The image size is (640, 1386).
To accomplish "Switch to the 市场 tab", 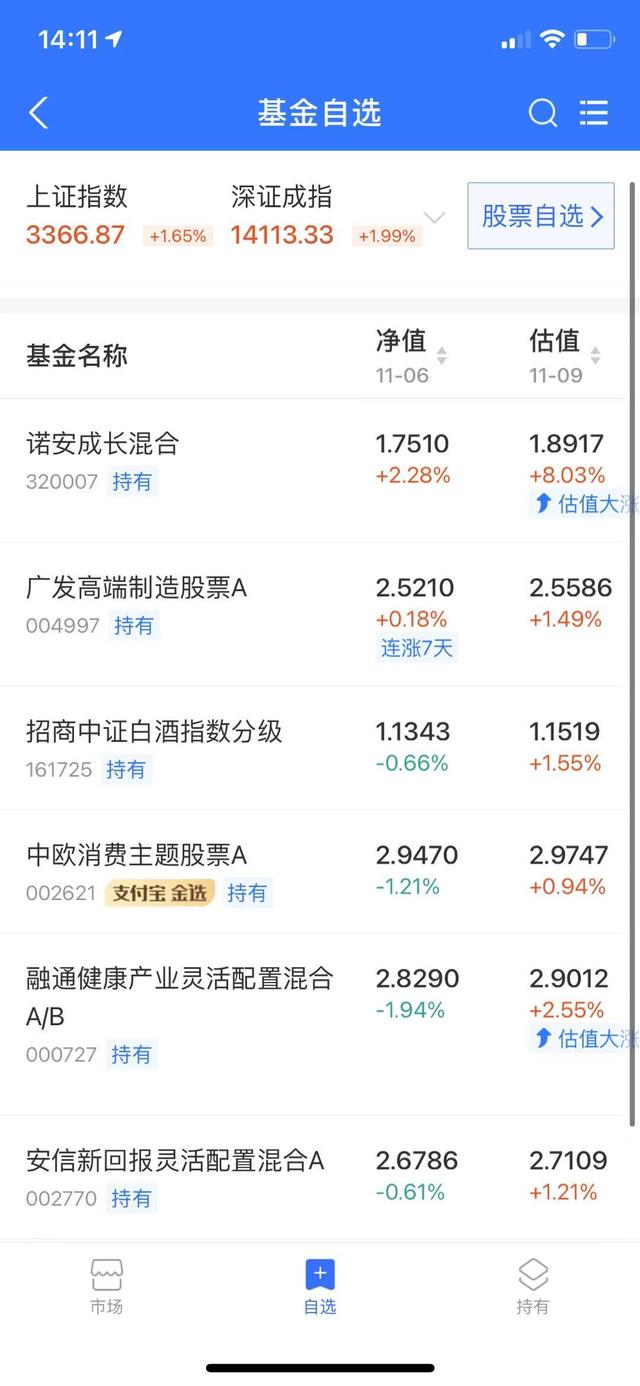I will click(x=107, y=1286).
